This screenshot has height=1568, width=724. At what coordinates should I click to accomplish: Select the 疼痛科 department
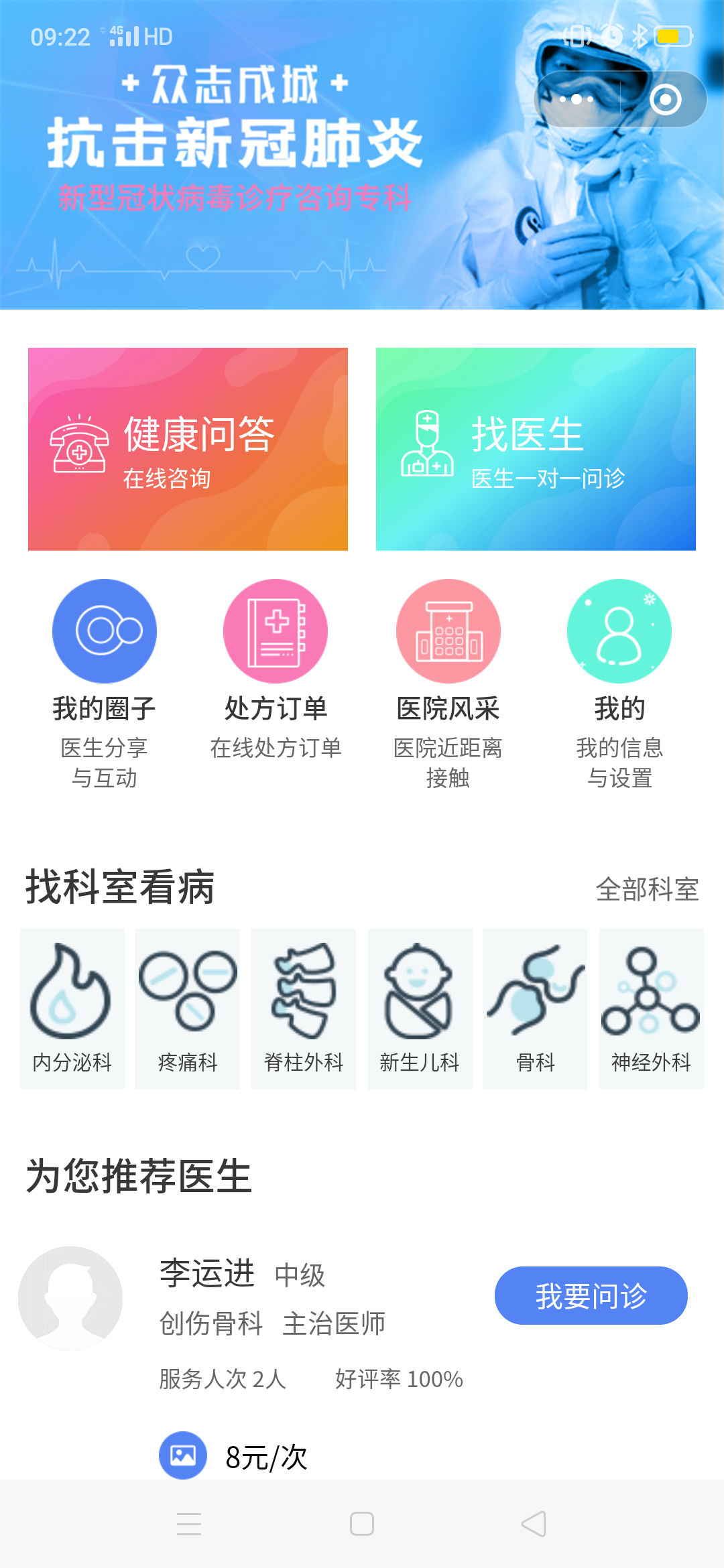click(187, 1008)
